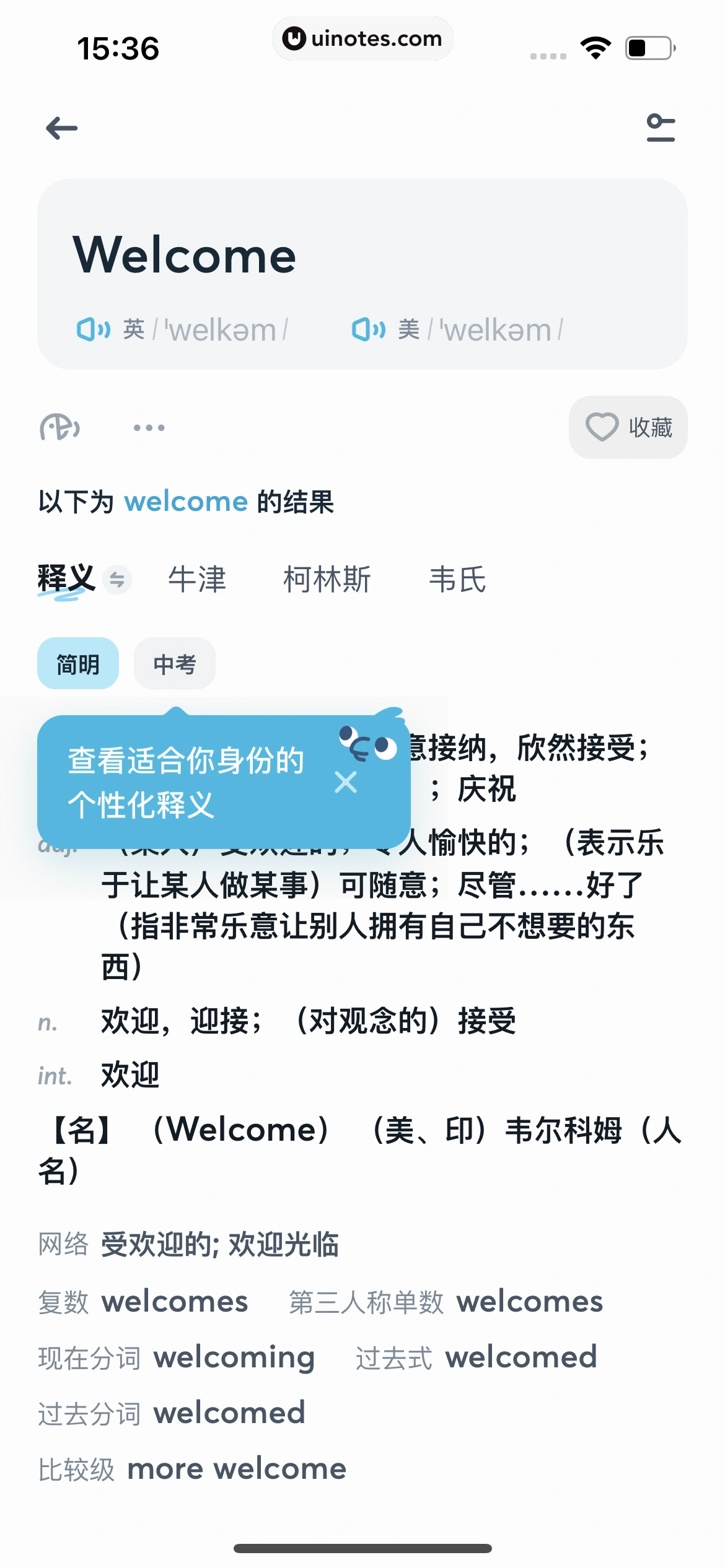The height and width of the screenshot is (1568, 725).
Task: Tap the highlighted welcome search result link
Action: coord(186,502)
